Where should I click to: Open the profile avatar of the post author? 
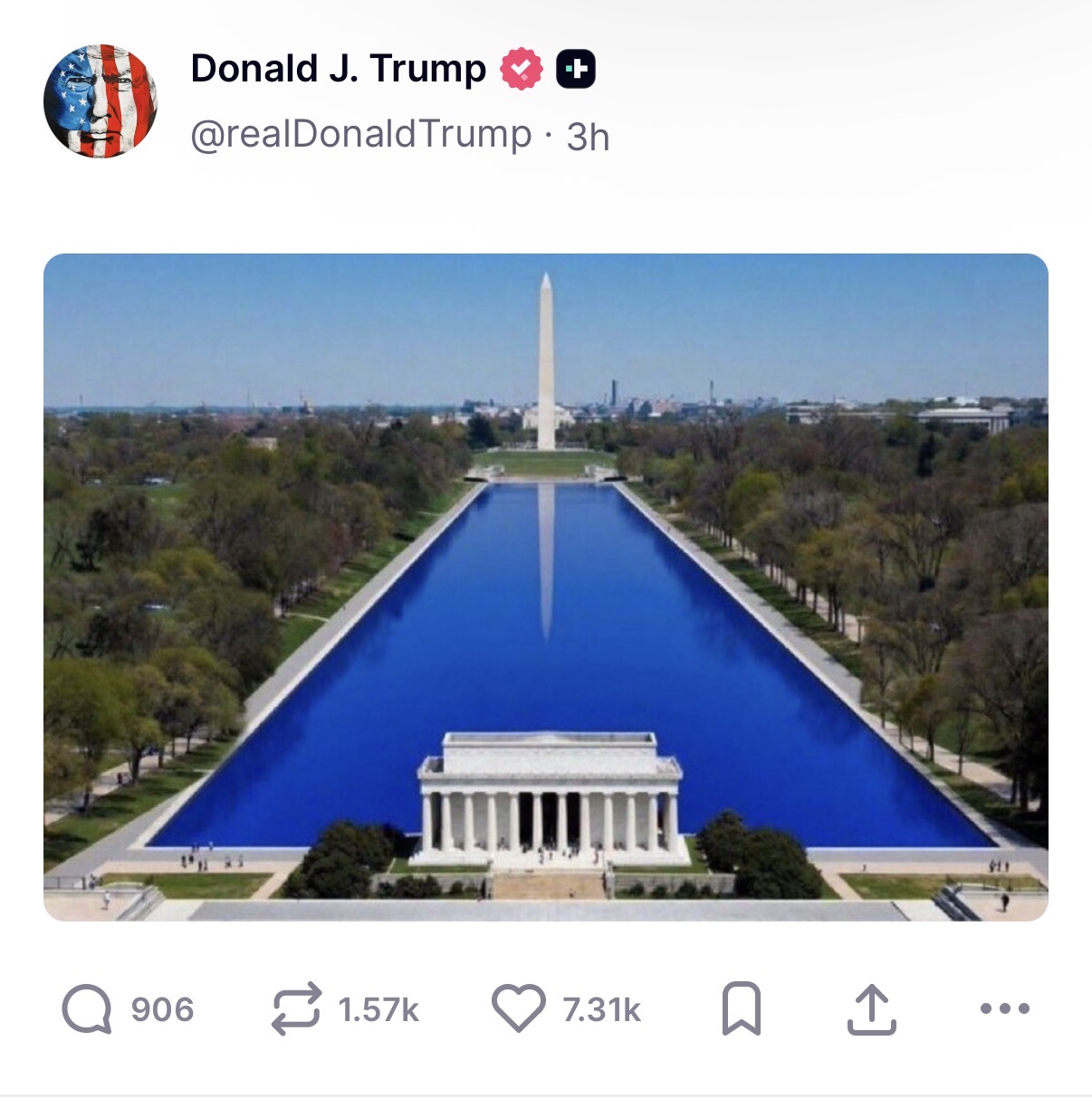101,101
